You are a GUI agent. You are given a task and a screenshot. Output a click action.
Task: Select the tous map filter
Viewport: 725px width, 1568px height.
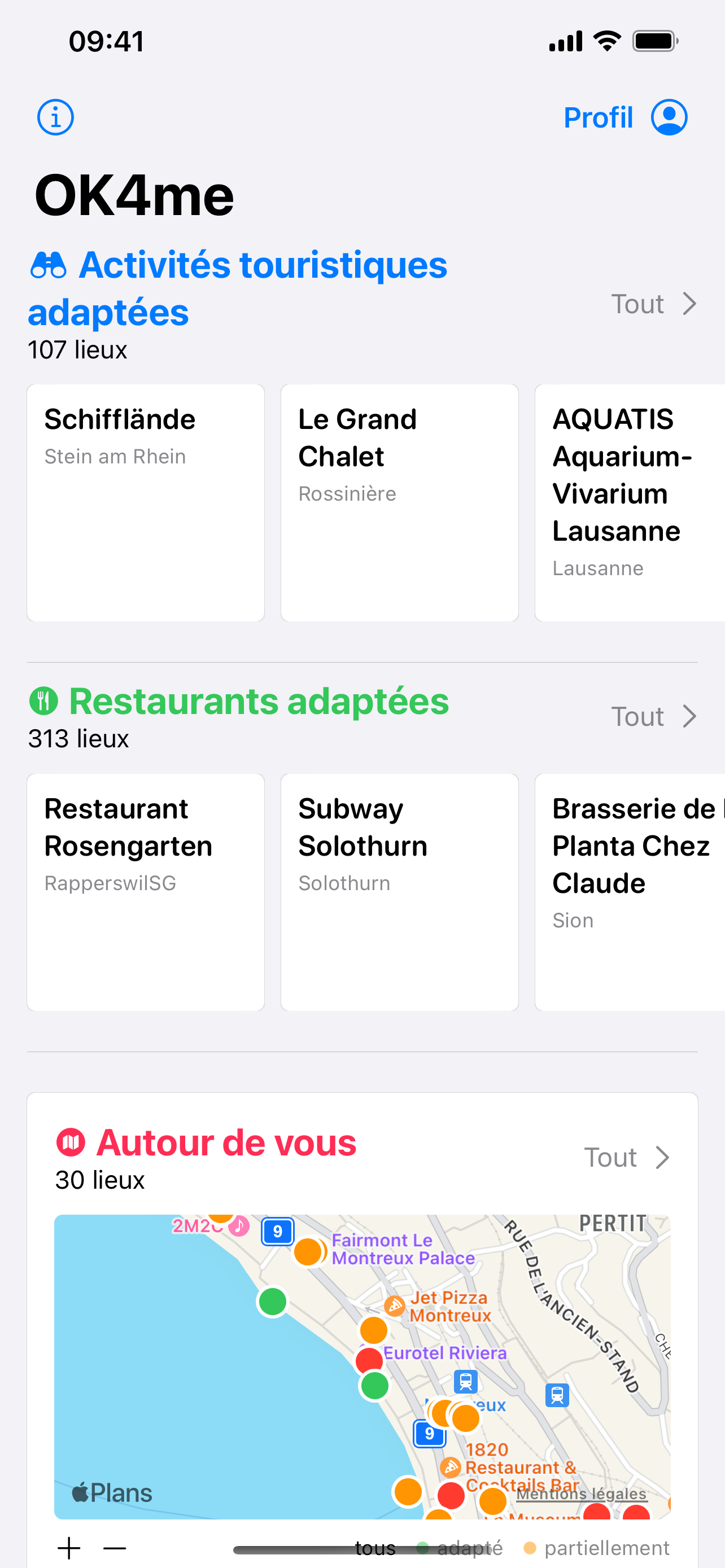pyautogui.click(x=375, y=1547)
